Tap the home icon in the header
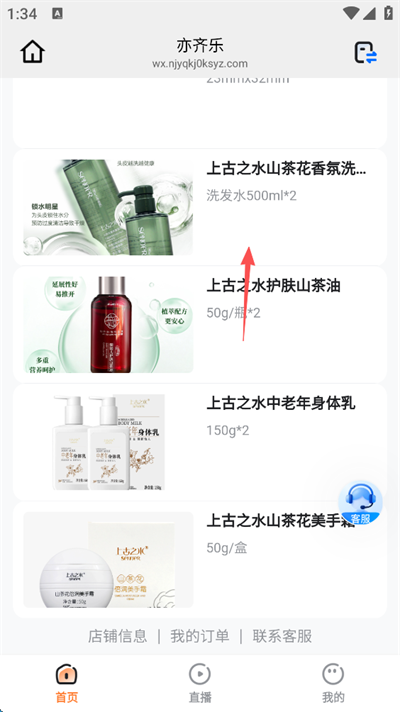Image resolution: width=400 pixels, height=712 pixels. click(x=33, y=52)
